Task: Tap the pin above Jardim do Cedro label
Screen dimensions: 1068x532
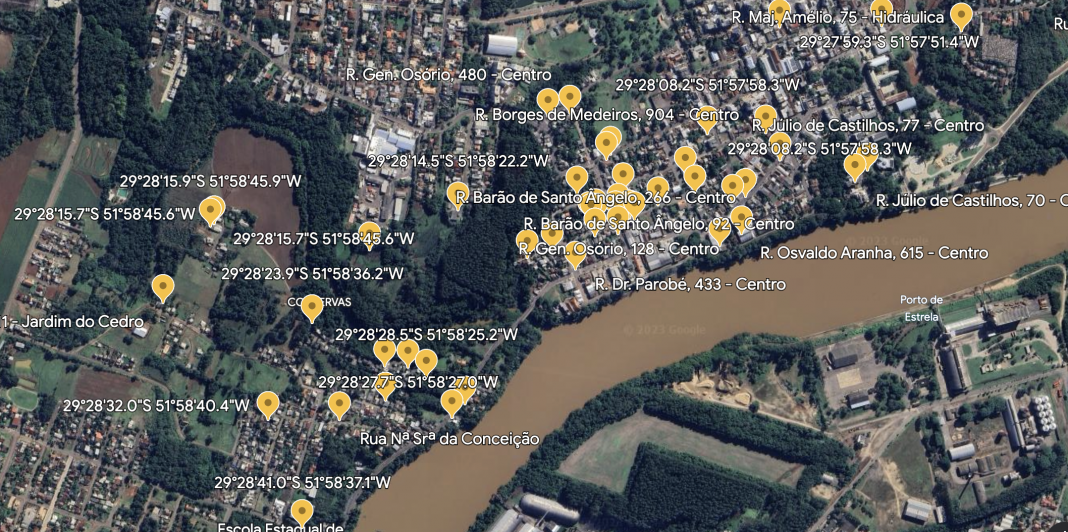Action: 163,287
